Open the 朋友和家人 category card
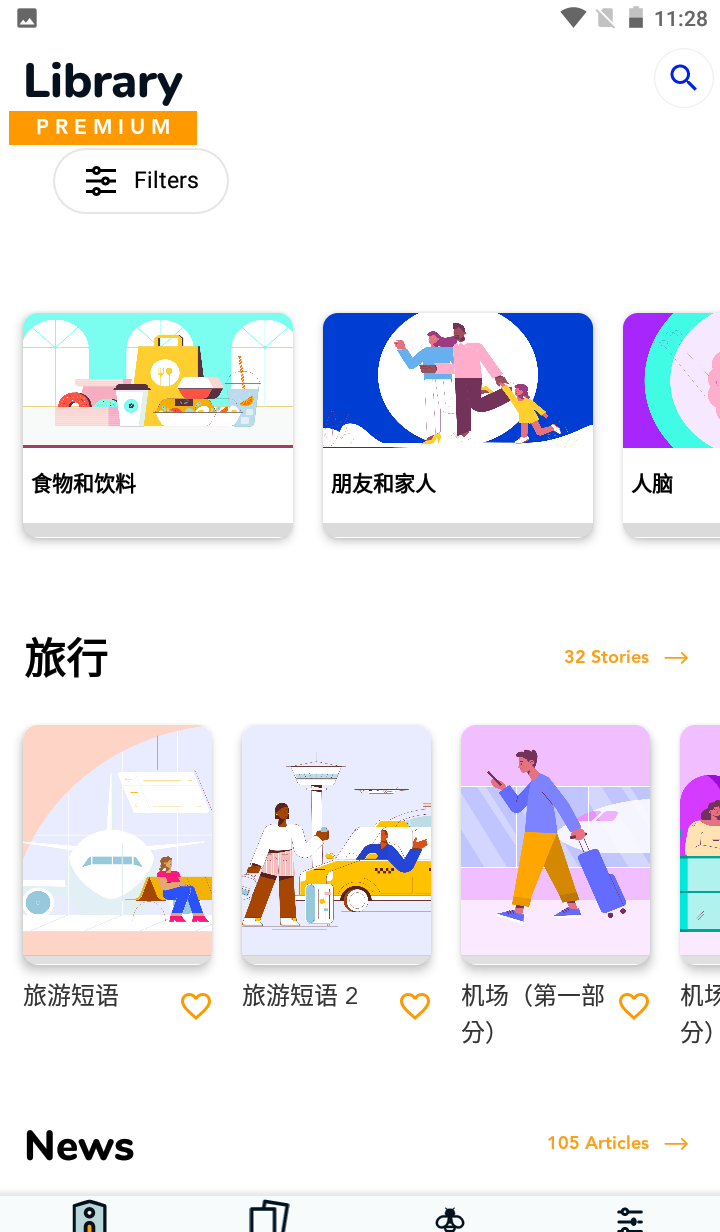 click(458, 425)
